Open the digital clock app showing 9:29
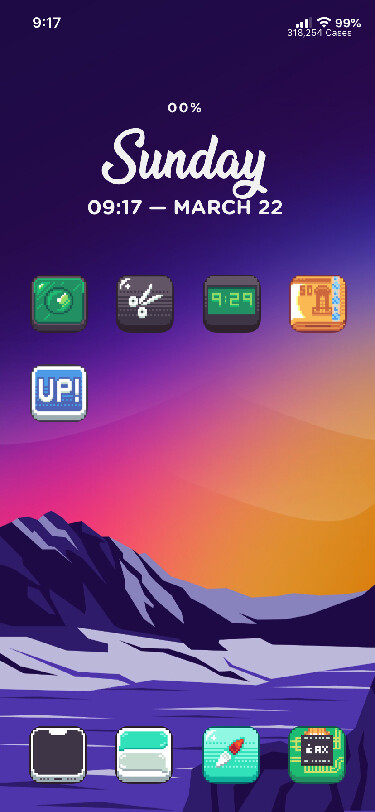Viewport: 375px width, 812px height. (x=232, y=303)
